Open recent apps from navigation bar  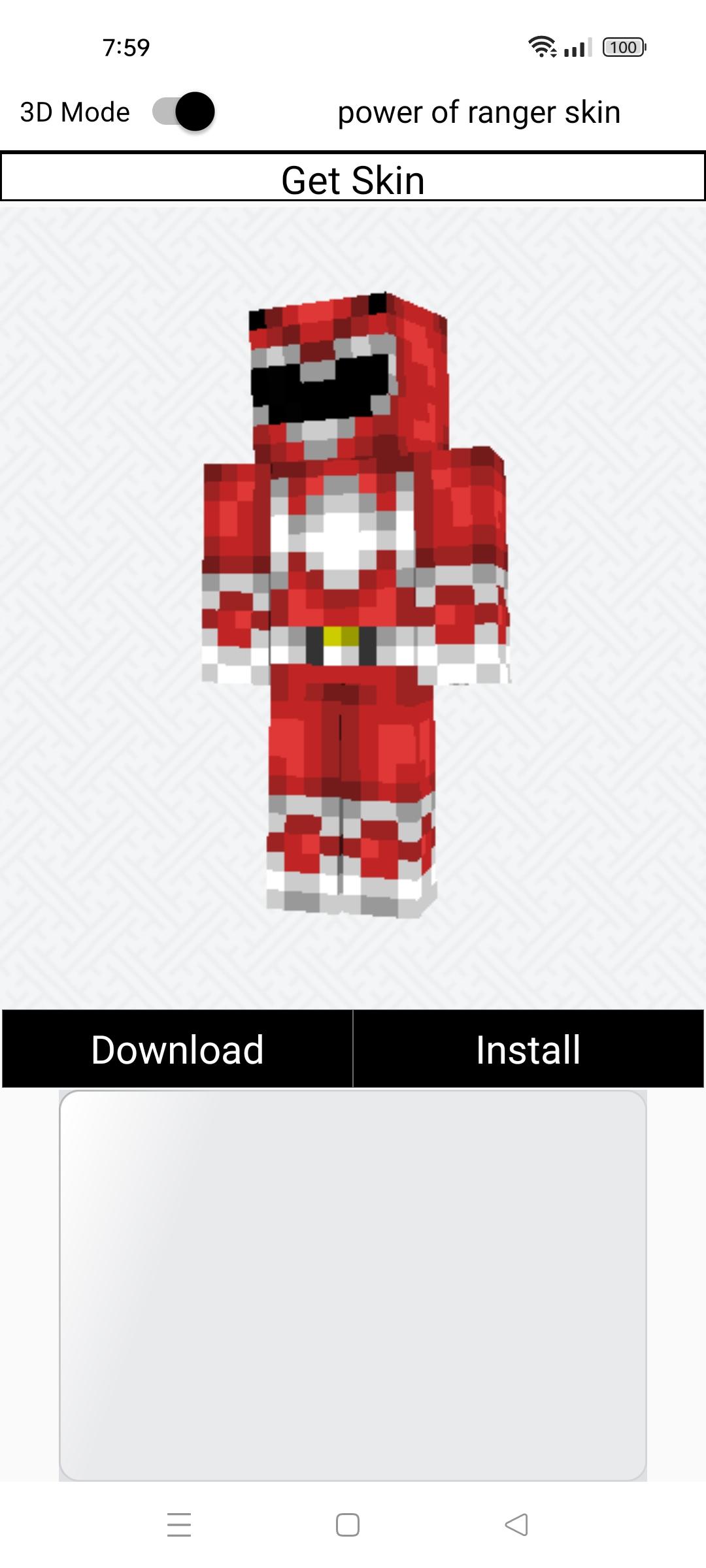pyautogui.click(x=178, y=1525)
